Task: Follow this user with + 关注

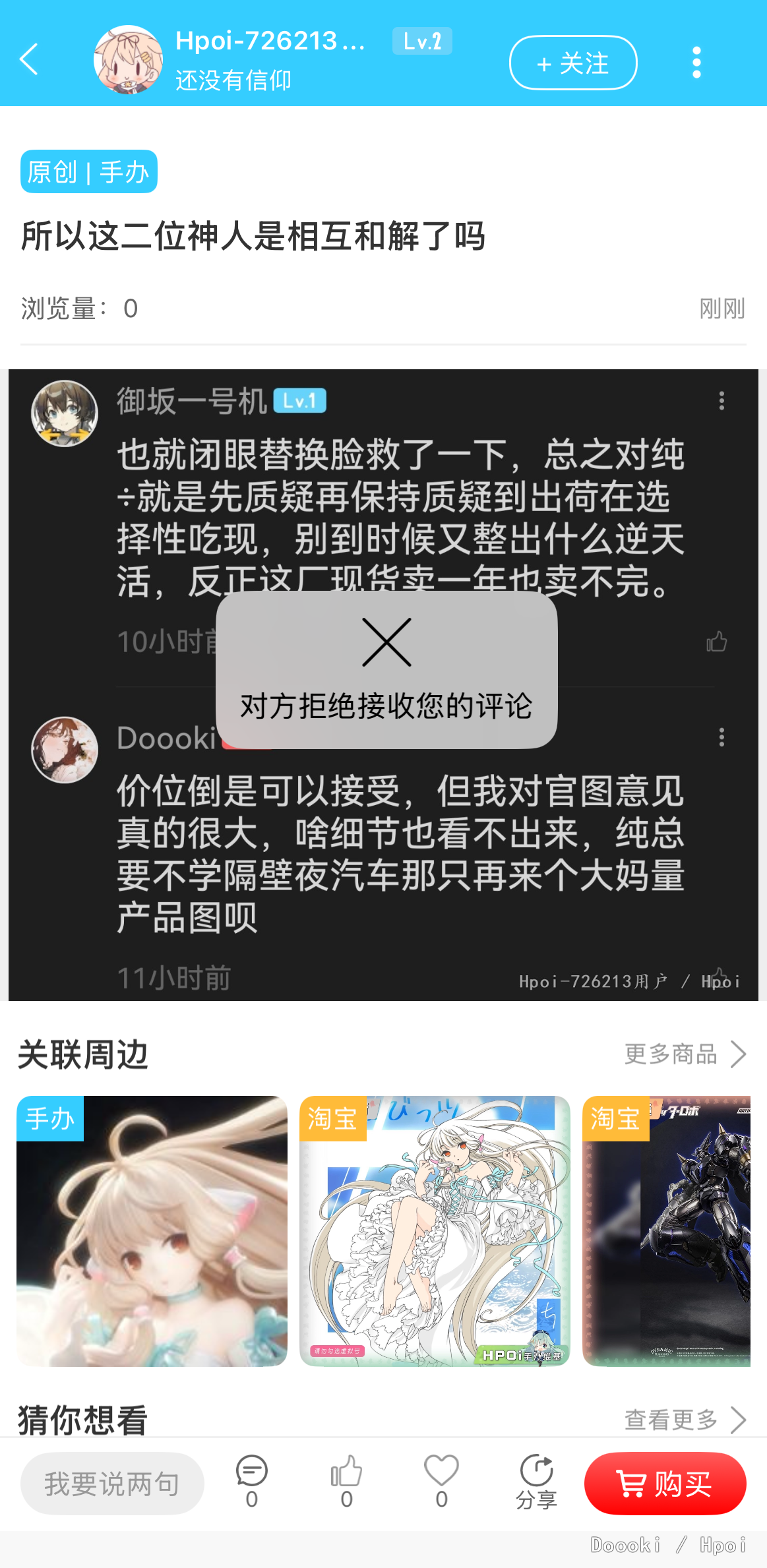Action: (572, 63)
